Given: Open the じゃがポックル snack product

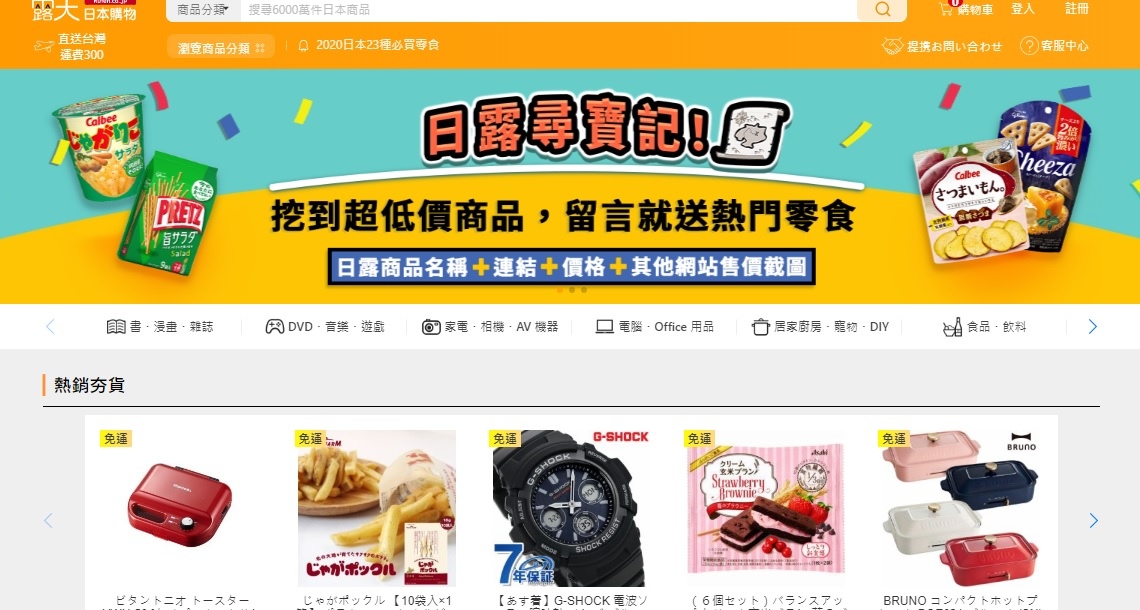Looking at the screenshot, I should (x=377, y=510).
